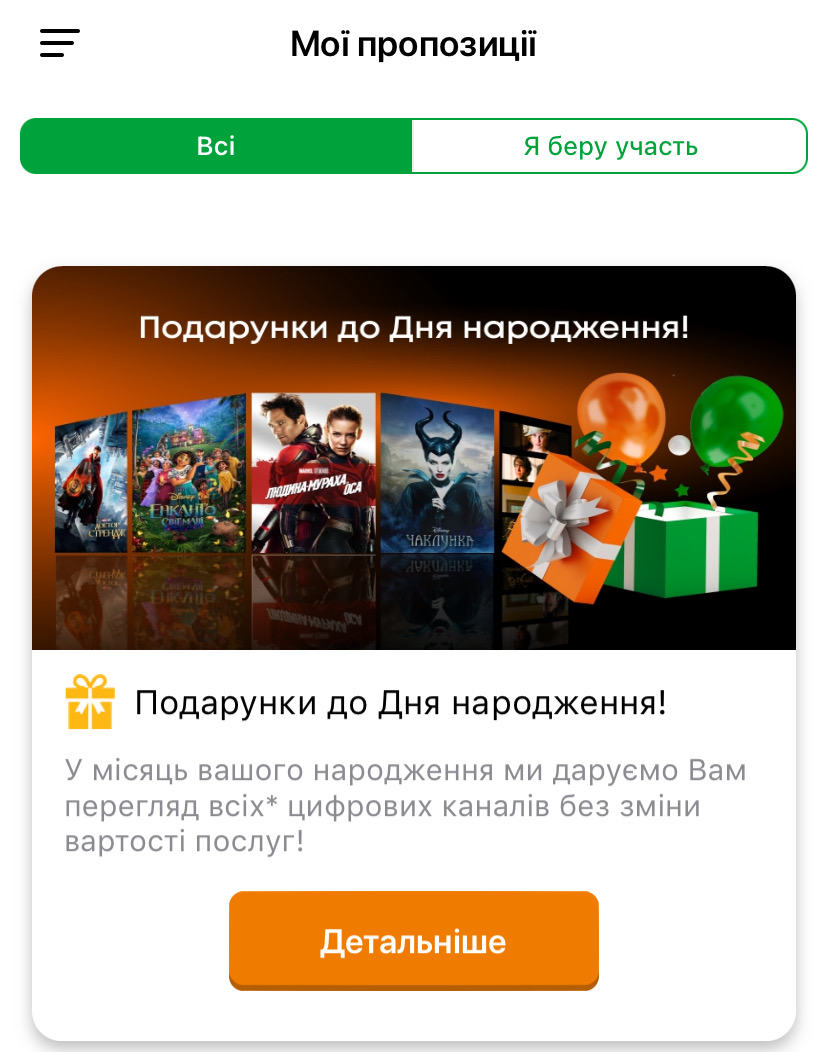Switch to the Я беру участь tab

click(609, 146)
